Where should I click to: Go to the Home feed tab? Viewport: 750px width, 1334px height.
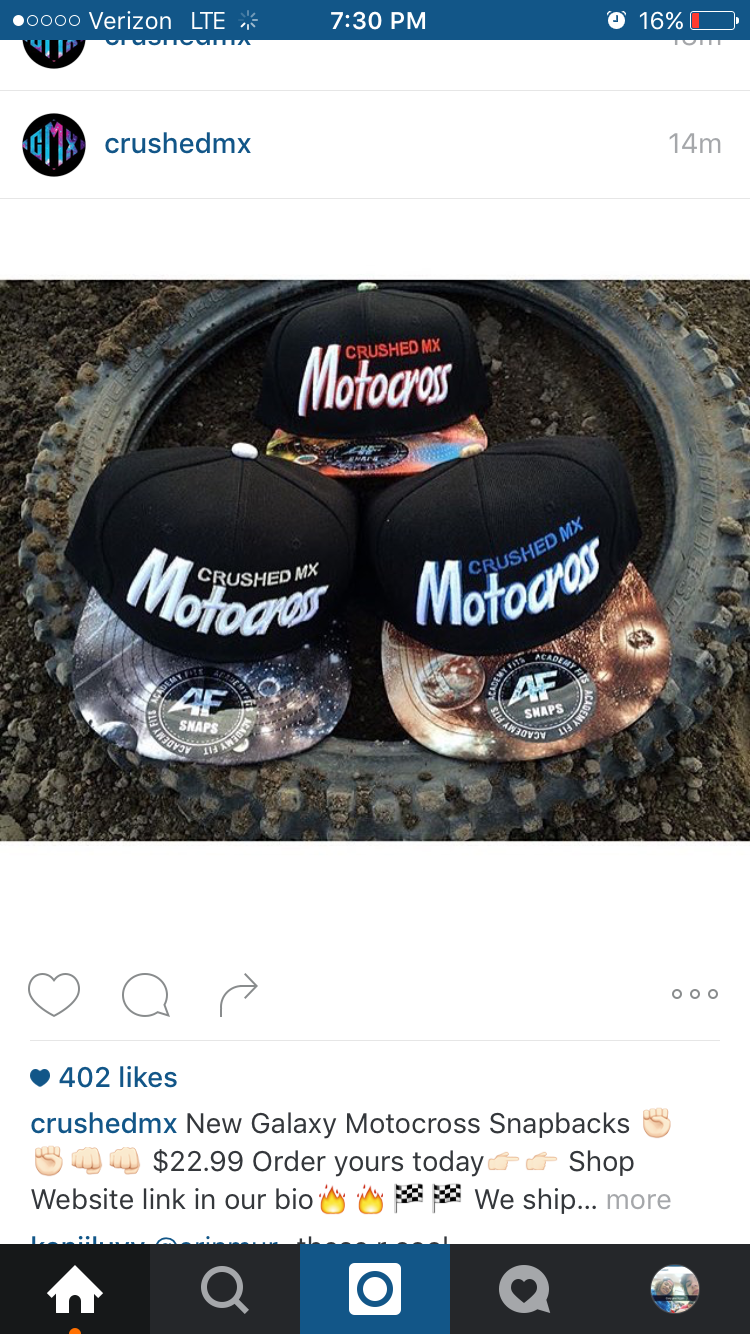point(75,1289)
